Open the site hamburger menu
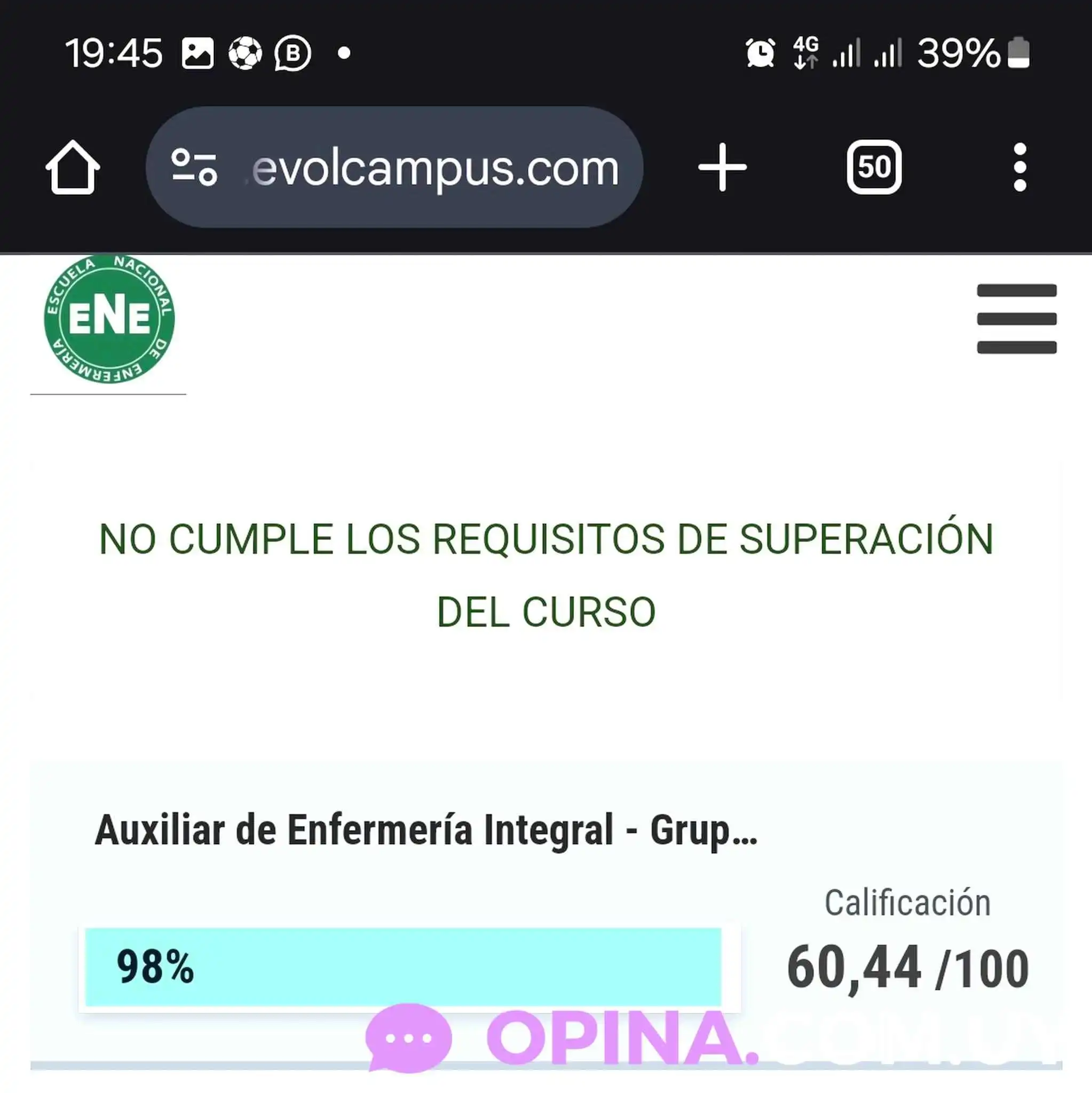Screen dimensions: 1092x1093 coord(1016,319)
